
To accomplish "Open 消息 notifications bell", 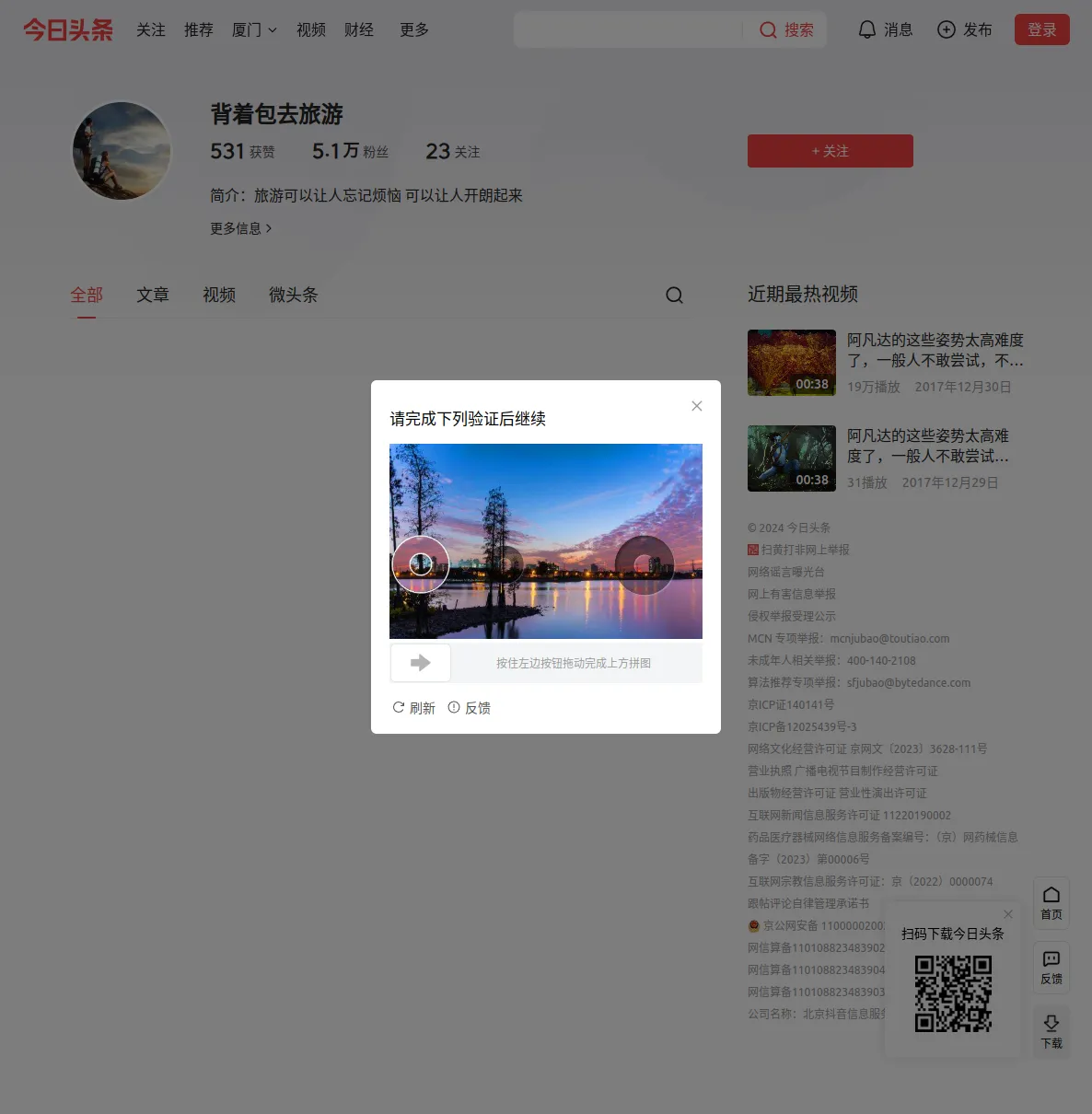I will 885,30.
